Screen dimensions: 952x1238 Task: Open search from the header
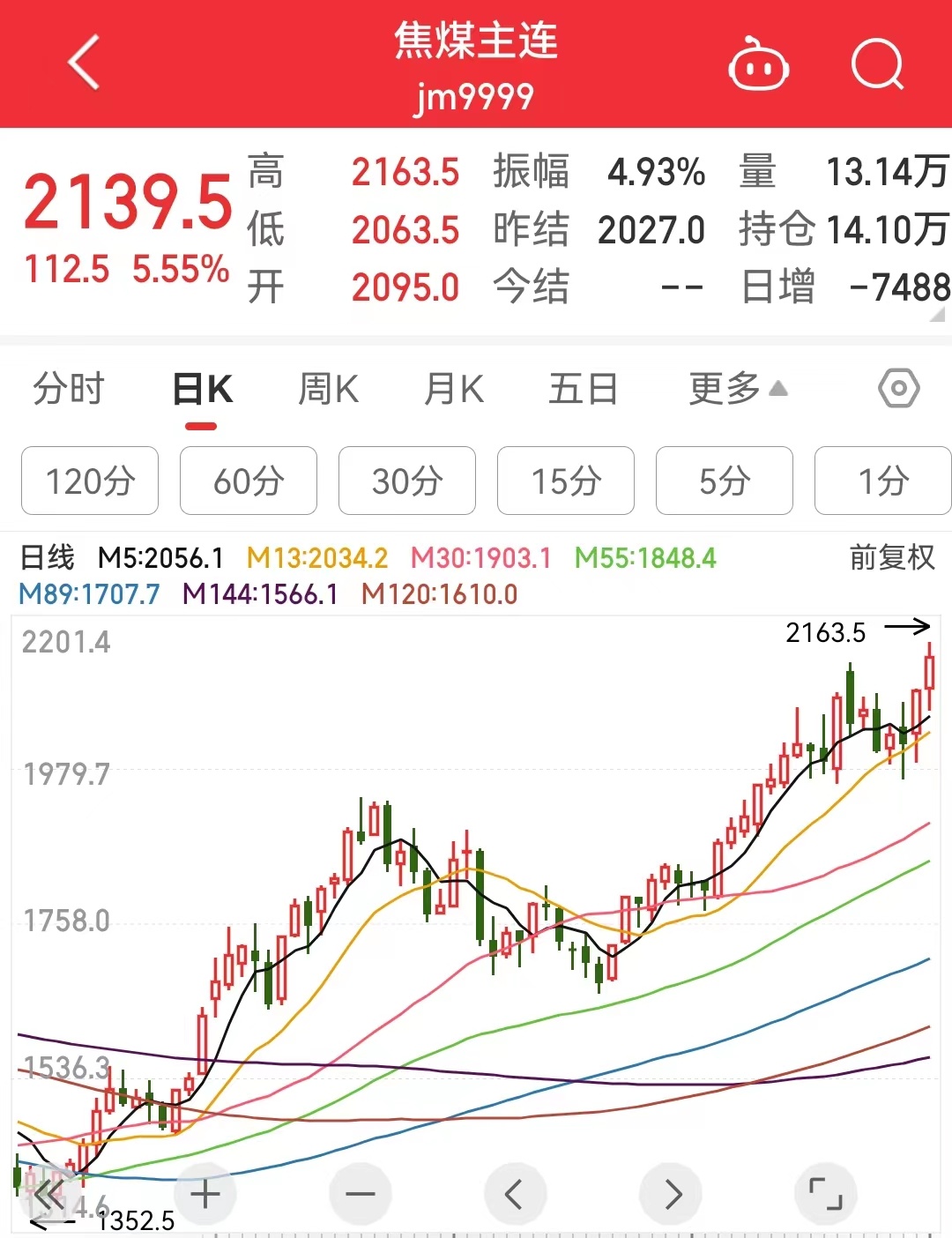point(877,65)
